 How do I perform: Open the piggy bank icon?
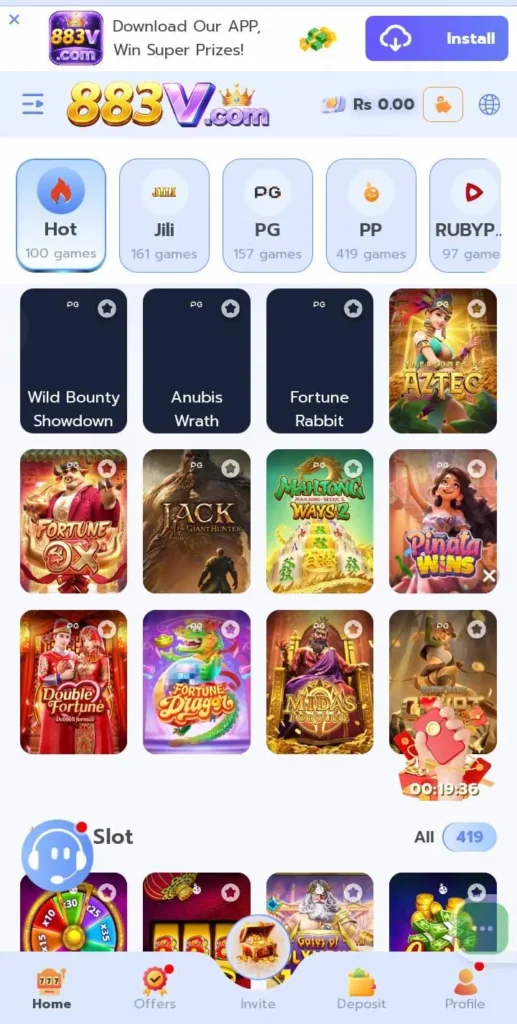443,104
